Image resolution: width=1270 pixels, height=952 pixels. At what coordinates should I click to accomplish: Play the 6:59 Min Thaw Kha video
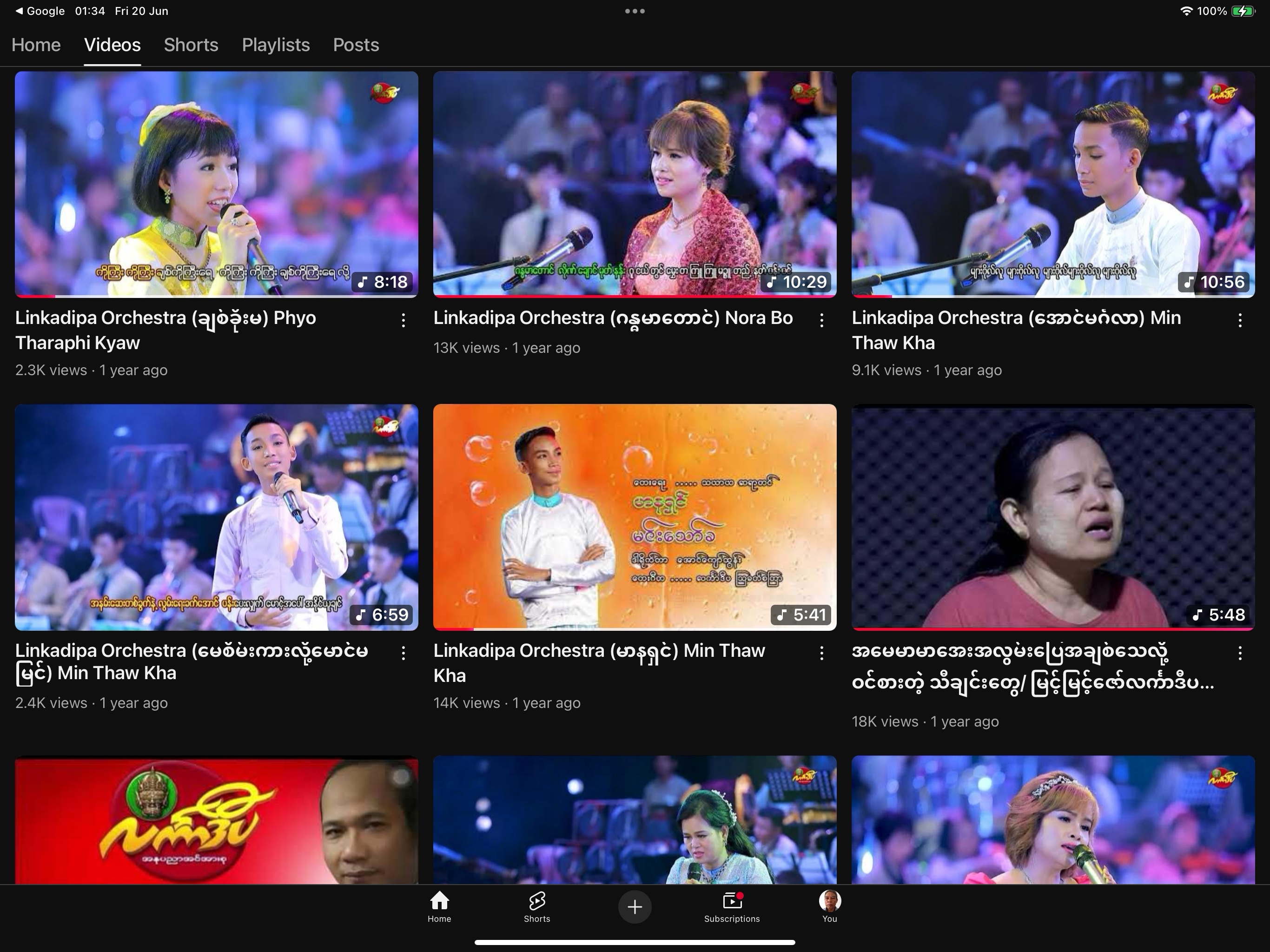point(217,517)
